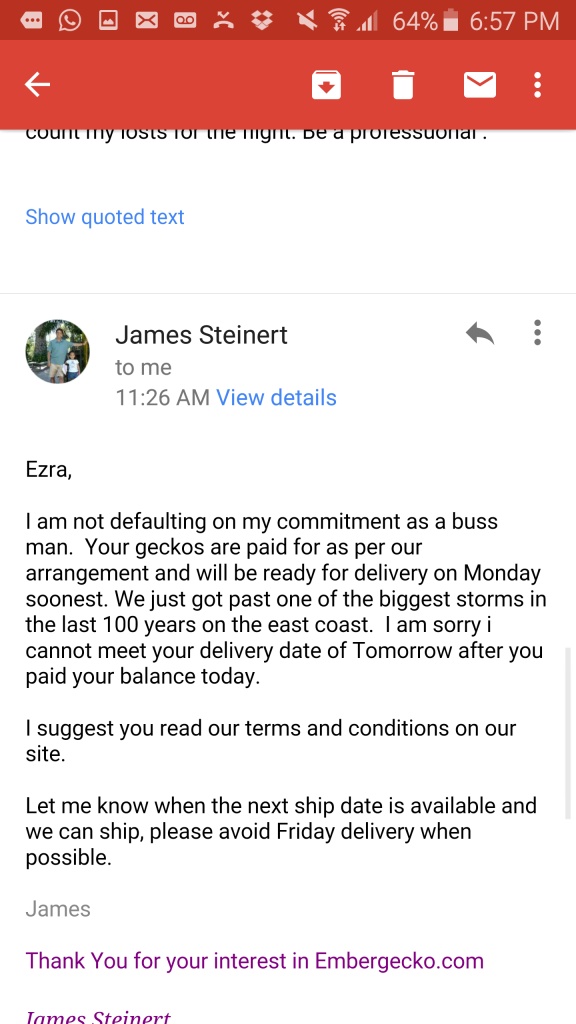Expand Show quoted text
The width and height of the screenshot is (576, 1024).
click(x=104, y=217)
